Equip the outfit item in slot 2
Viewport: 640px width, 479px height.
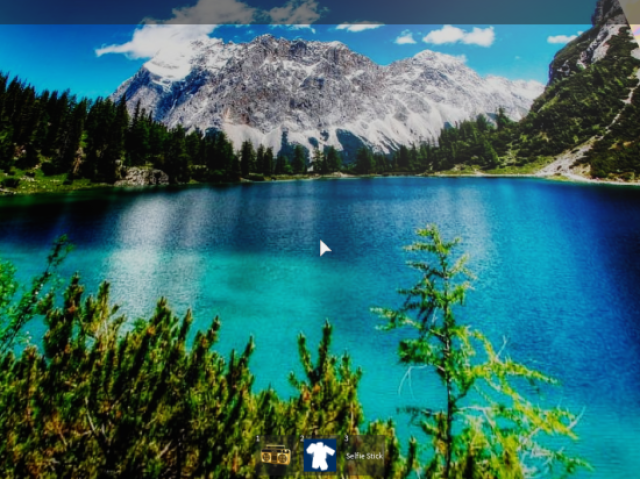(320, 456)
